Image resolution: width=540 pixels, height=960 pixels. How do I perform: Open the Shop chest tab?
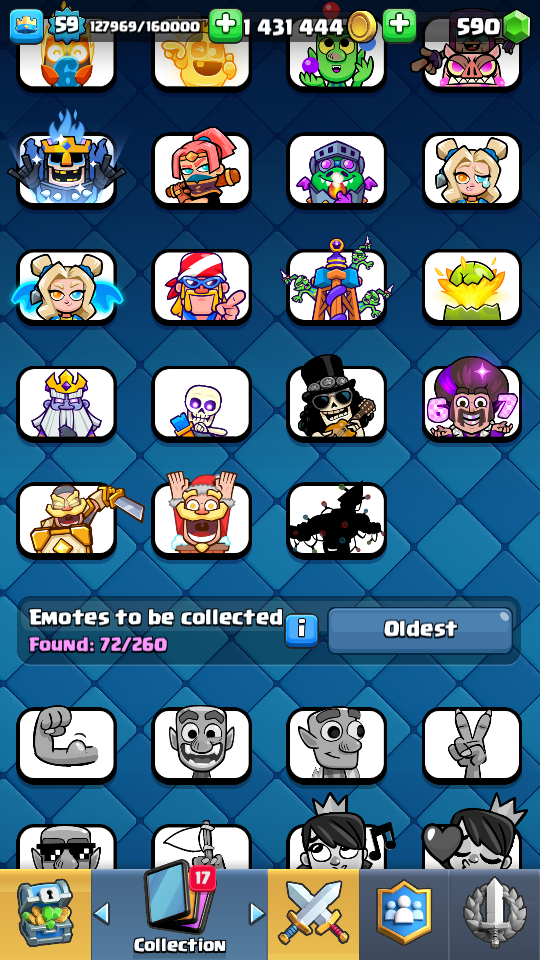pyautogui.click(x=45, y=914)
